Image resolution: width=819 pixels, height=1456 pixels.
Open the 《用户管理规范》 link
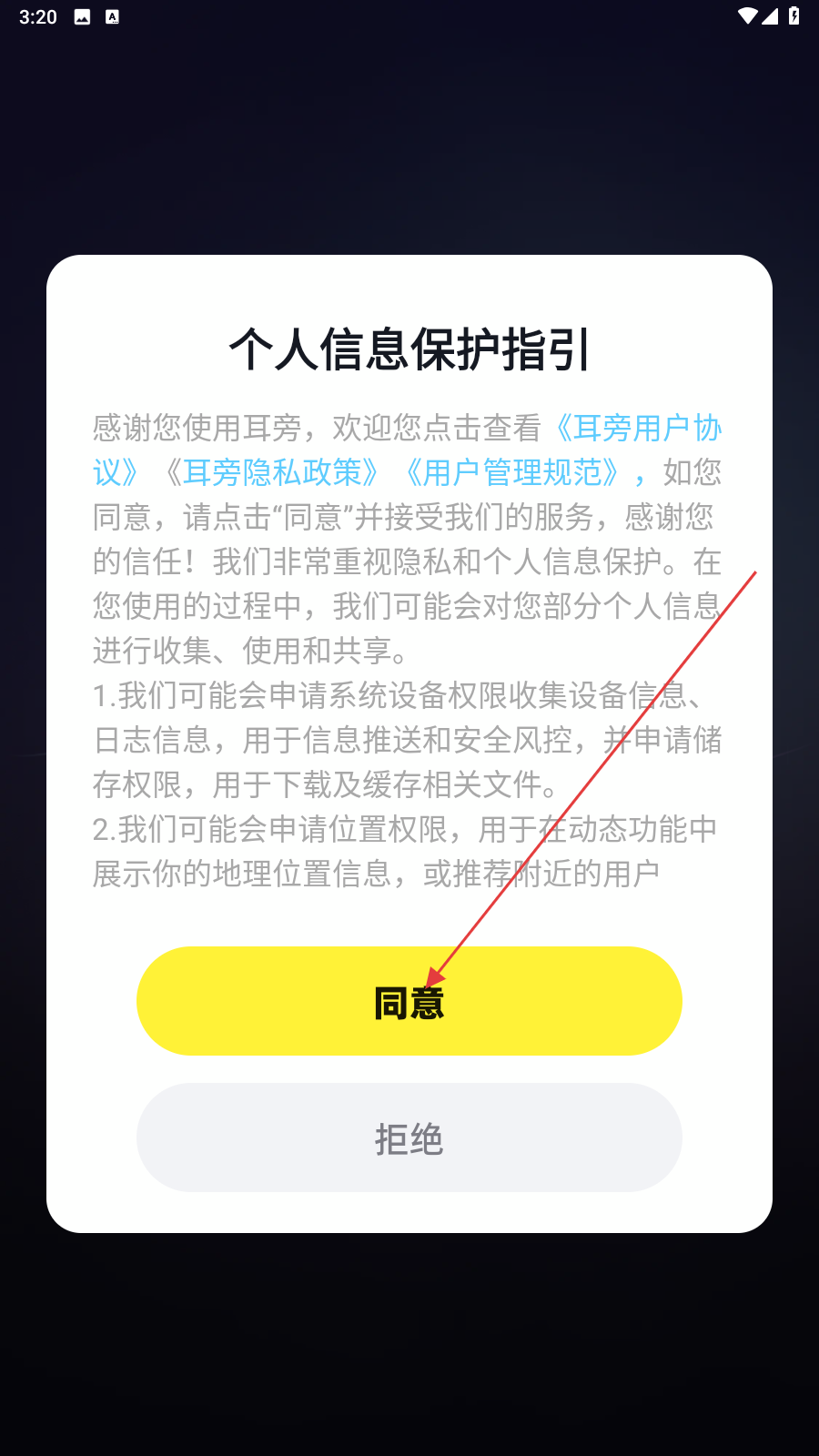pos(513,472)
